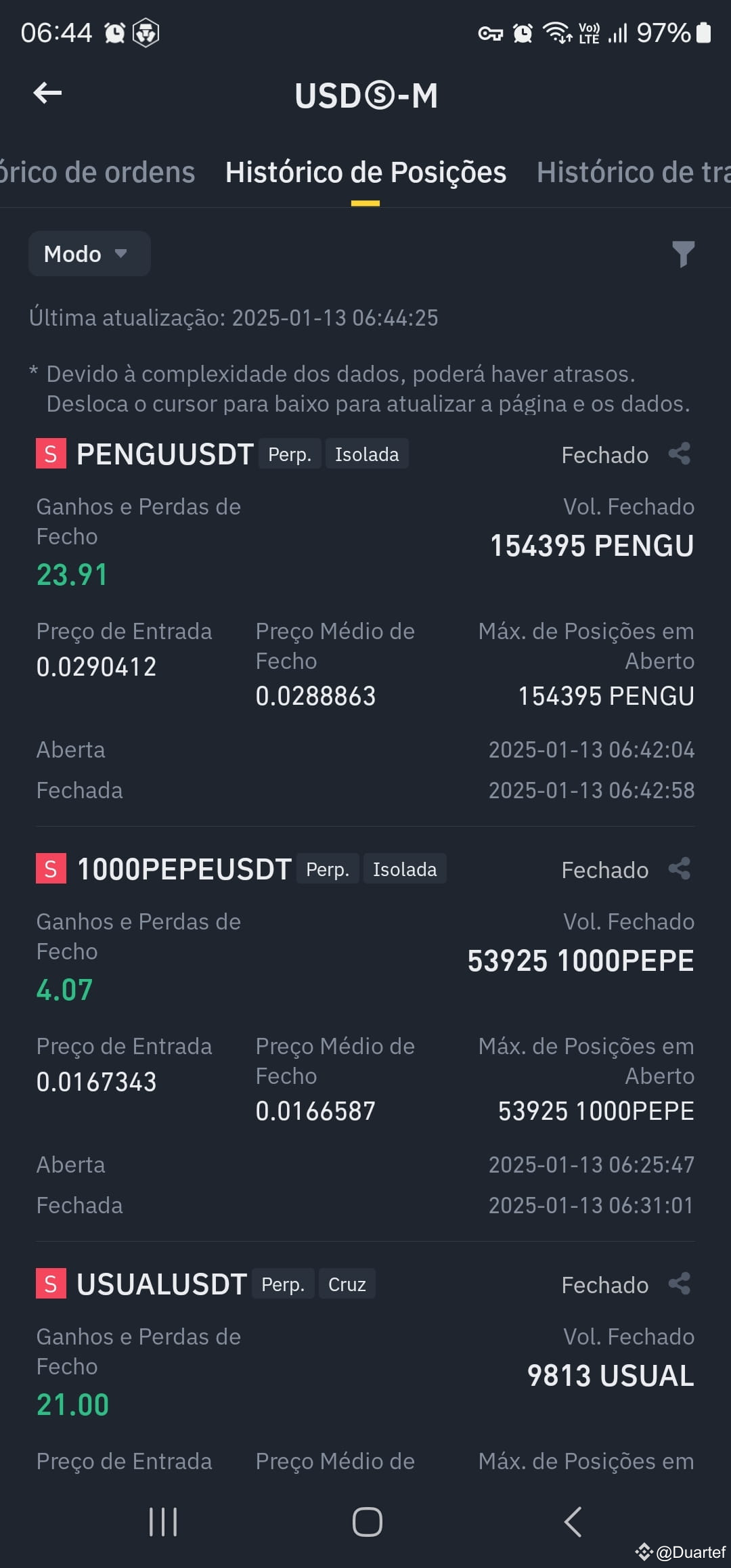Viewport: 731px width, 1568px height.
Task: Open the filter funnel icon
Action: click(x=683, y=254)
